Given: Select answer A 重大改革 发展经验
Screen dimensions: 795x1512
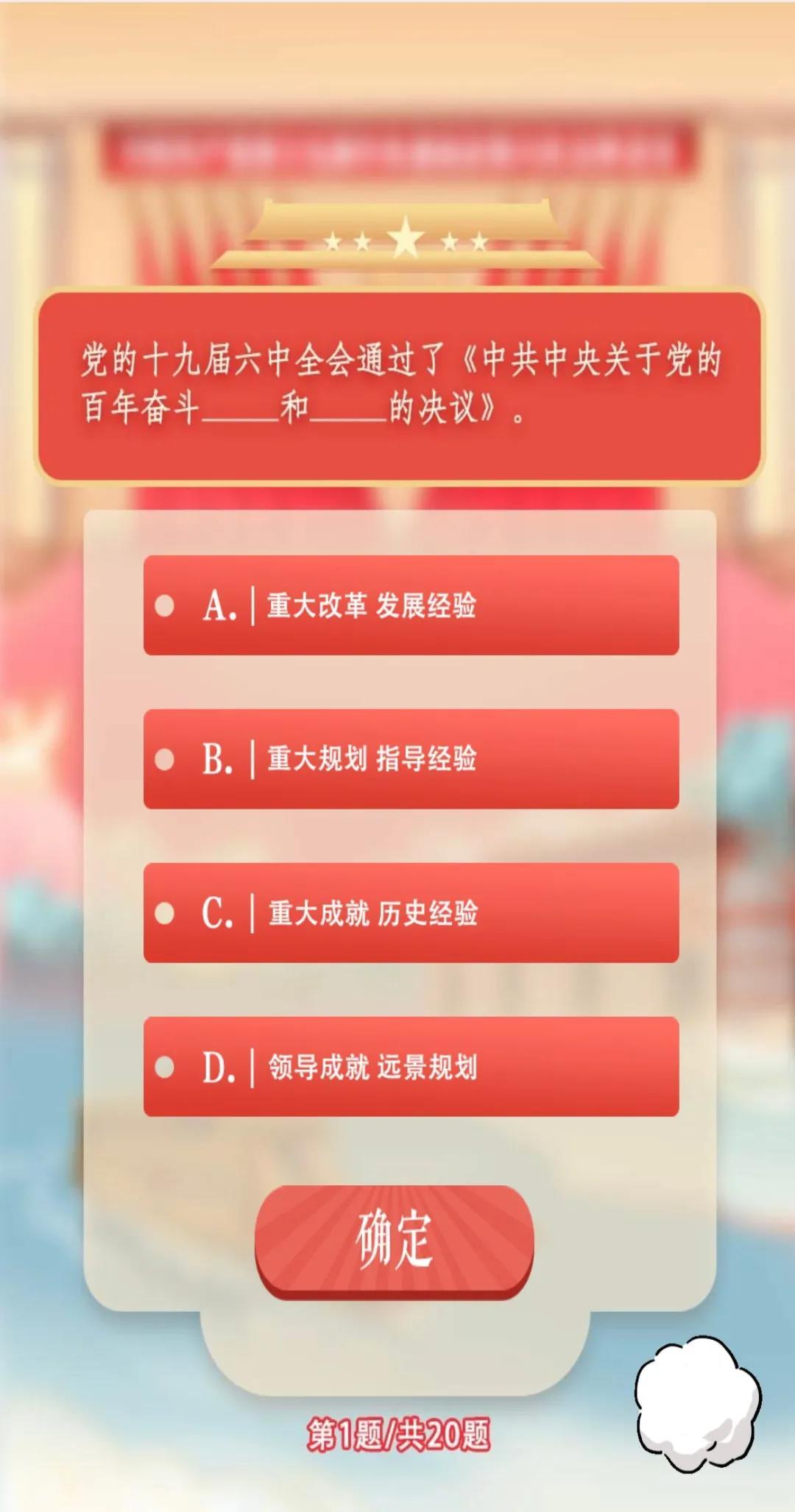Looking at the screenshot, I should 411,606.
